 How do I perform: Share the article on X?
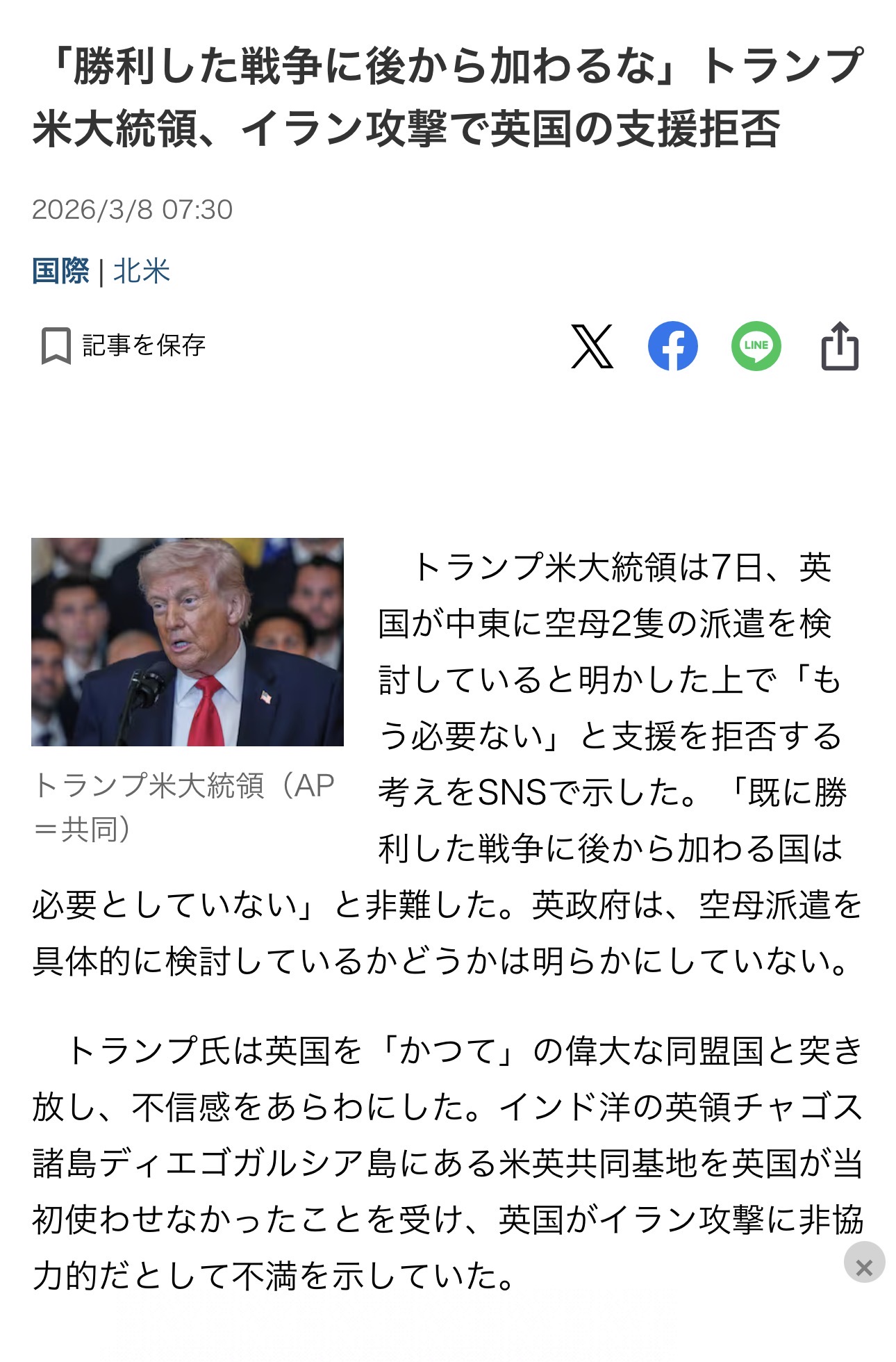(x=592, y=346)
